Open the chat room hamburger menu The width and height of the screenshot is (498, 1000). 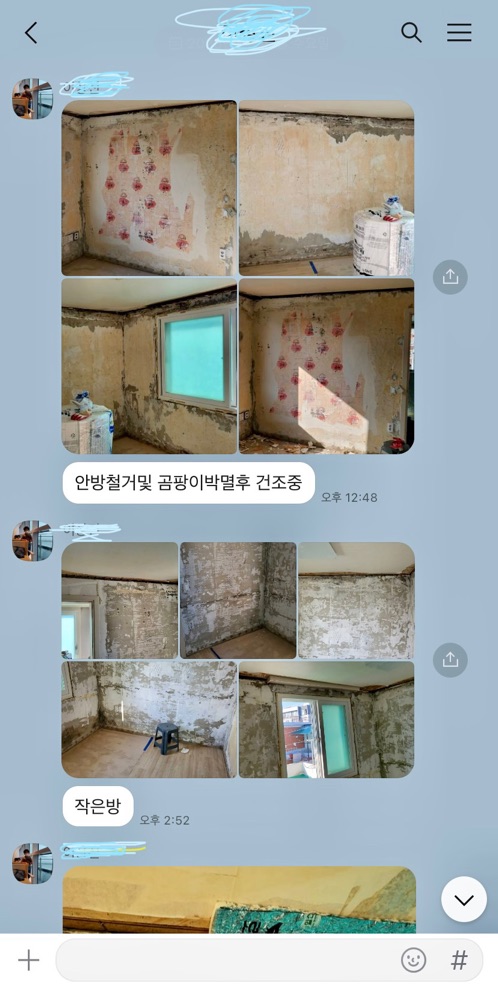tap(459, 33)
